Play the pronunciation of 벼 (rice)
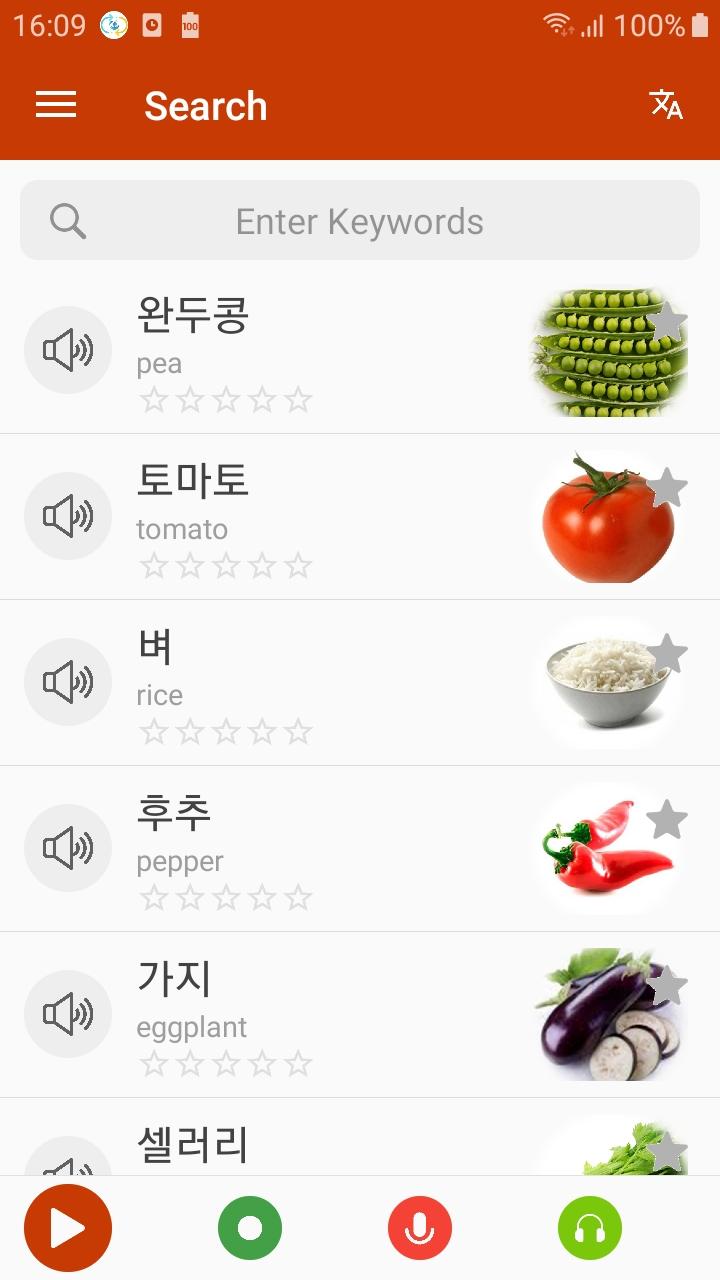Image resolution: width=720 pixels, height=1280 pixels. coord(68,681)
